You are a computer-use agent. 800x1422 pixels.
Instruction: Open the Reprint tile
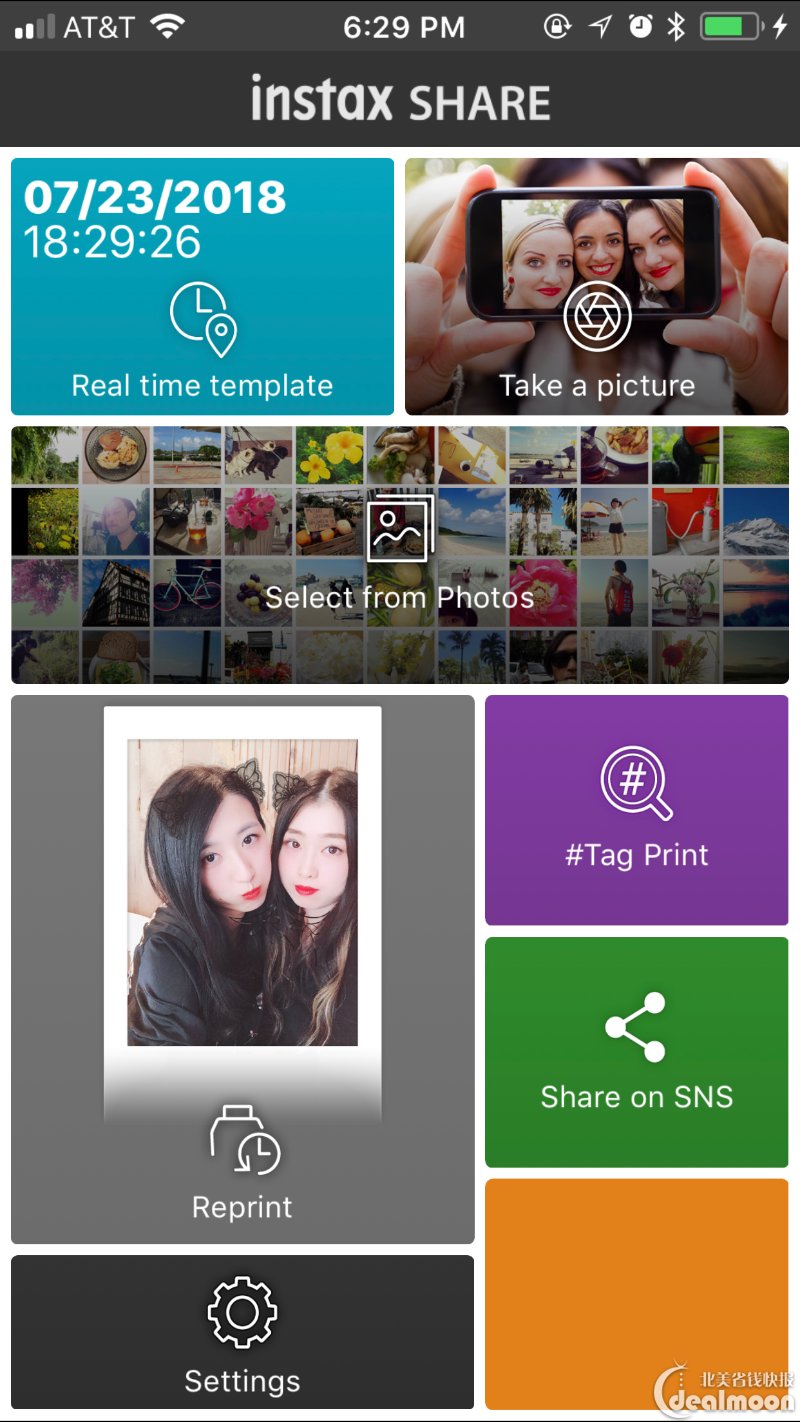coord(242,970)
